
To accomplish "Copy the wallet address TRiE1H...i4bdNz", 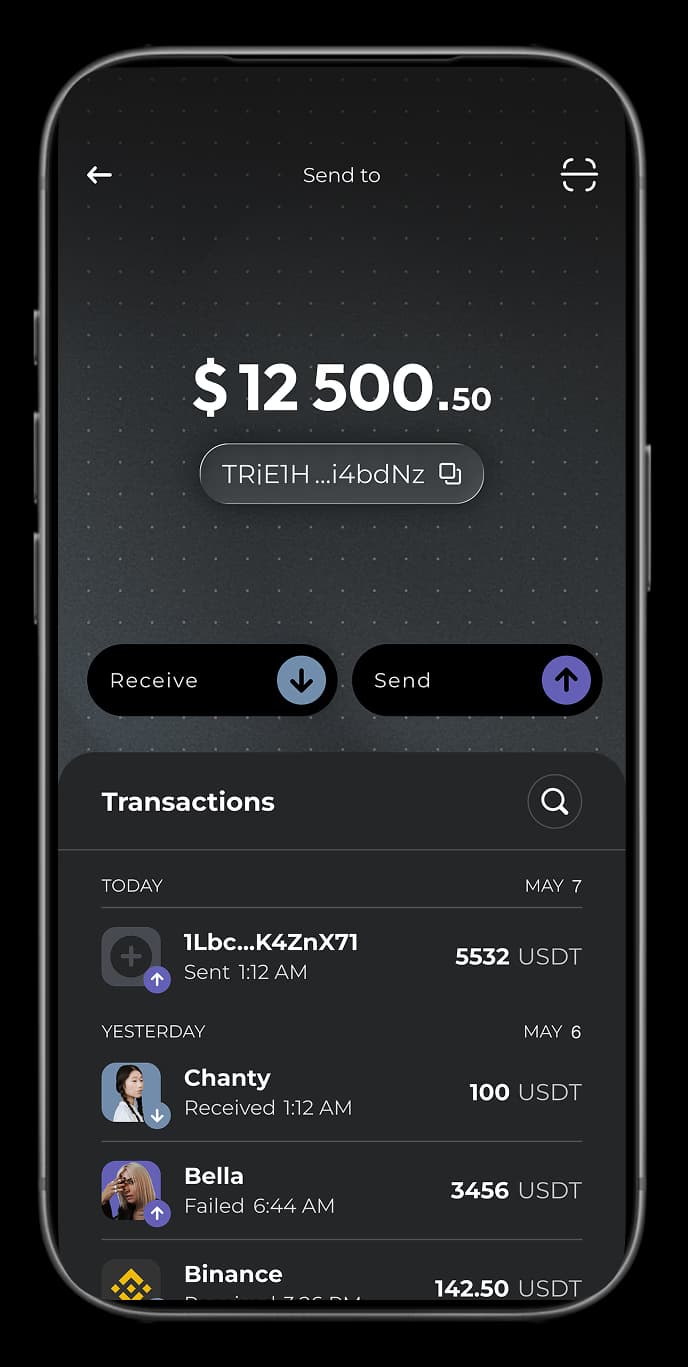I will [450, 473].
